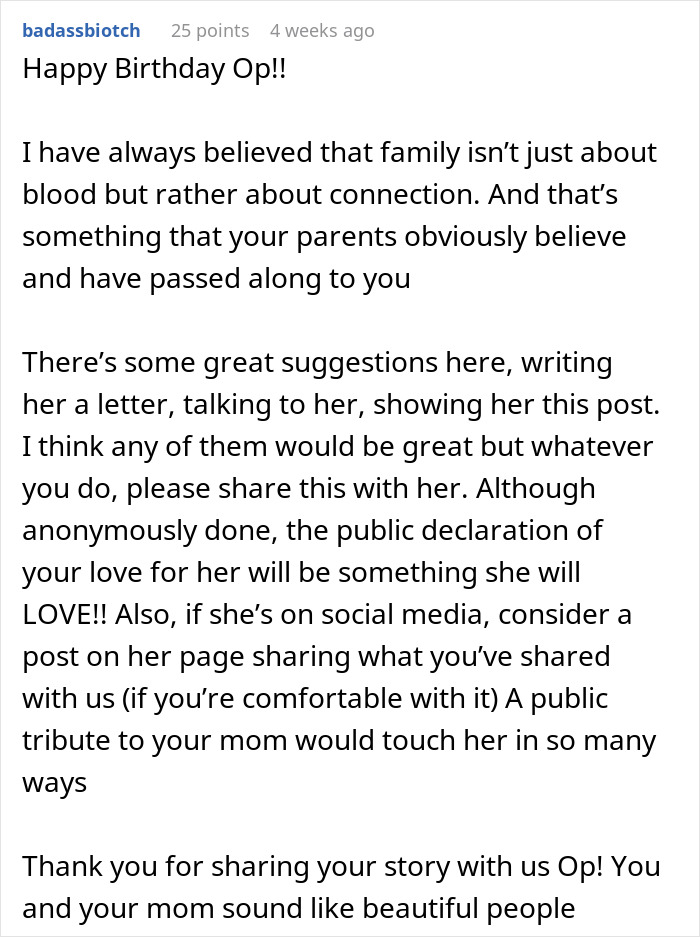This screenshot has height=937, width=700.
Task: Open badassbiotch's user profile
Action: click(x=81, y=31)
